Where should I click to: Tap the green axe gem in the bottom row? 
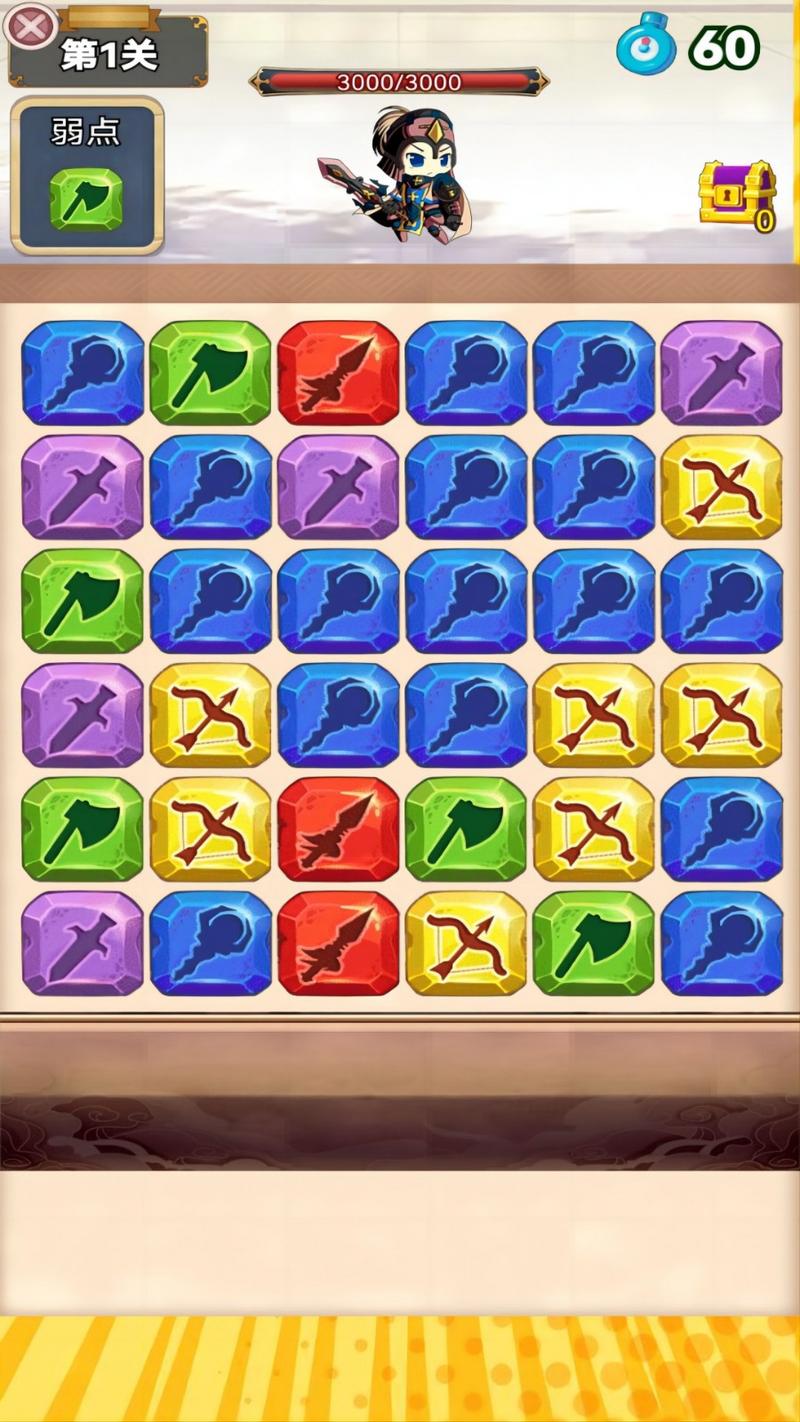pos(594,943)
